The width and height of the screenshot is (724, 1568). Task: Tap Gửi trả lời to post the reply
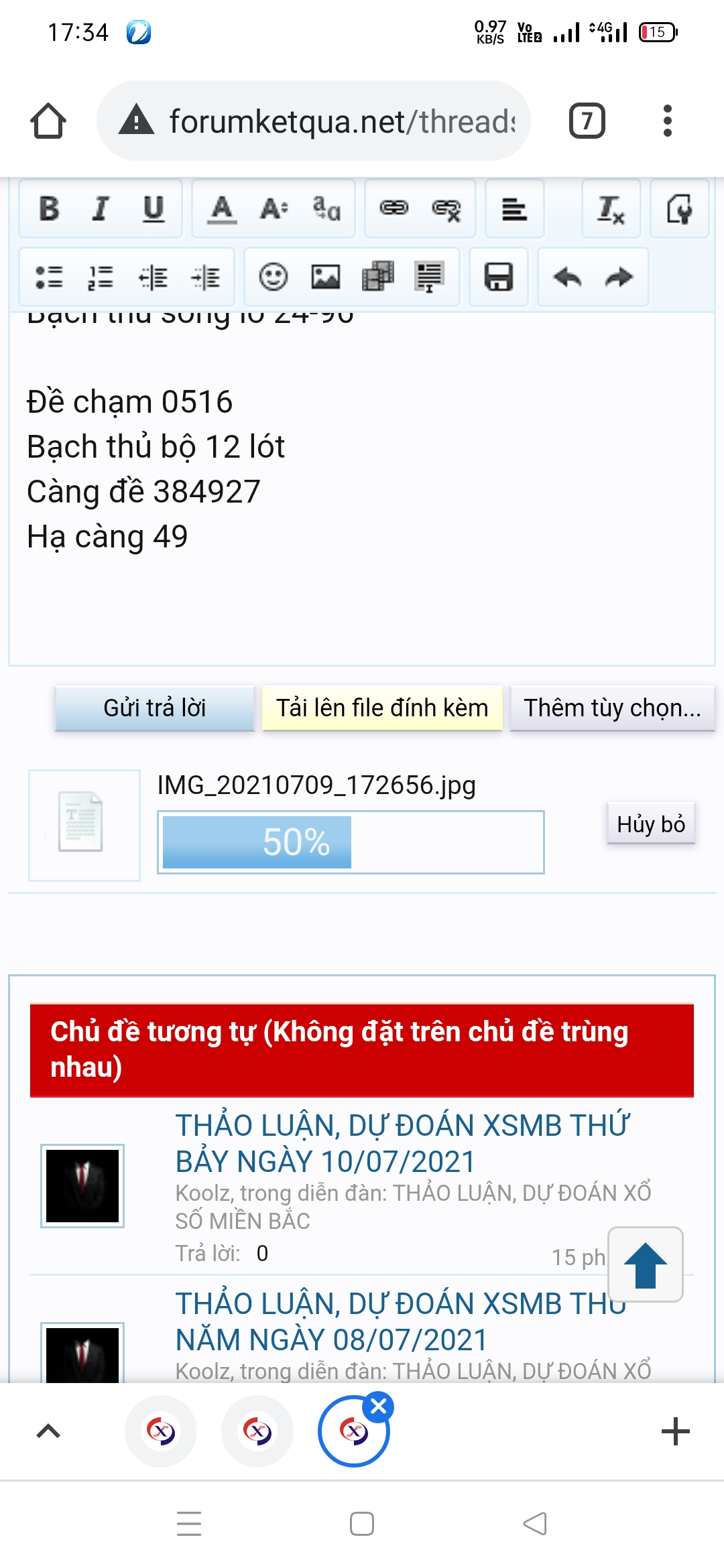coord(155,708)
